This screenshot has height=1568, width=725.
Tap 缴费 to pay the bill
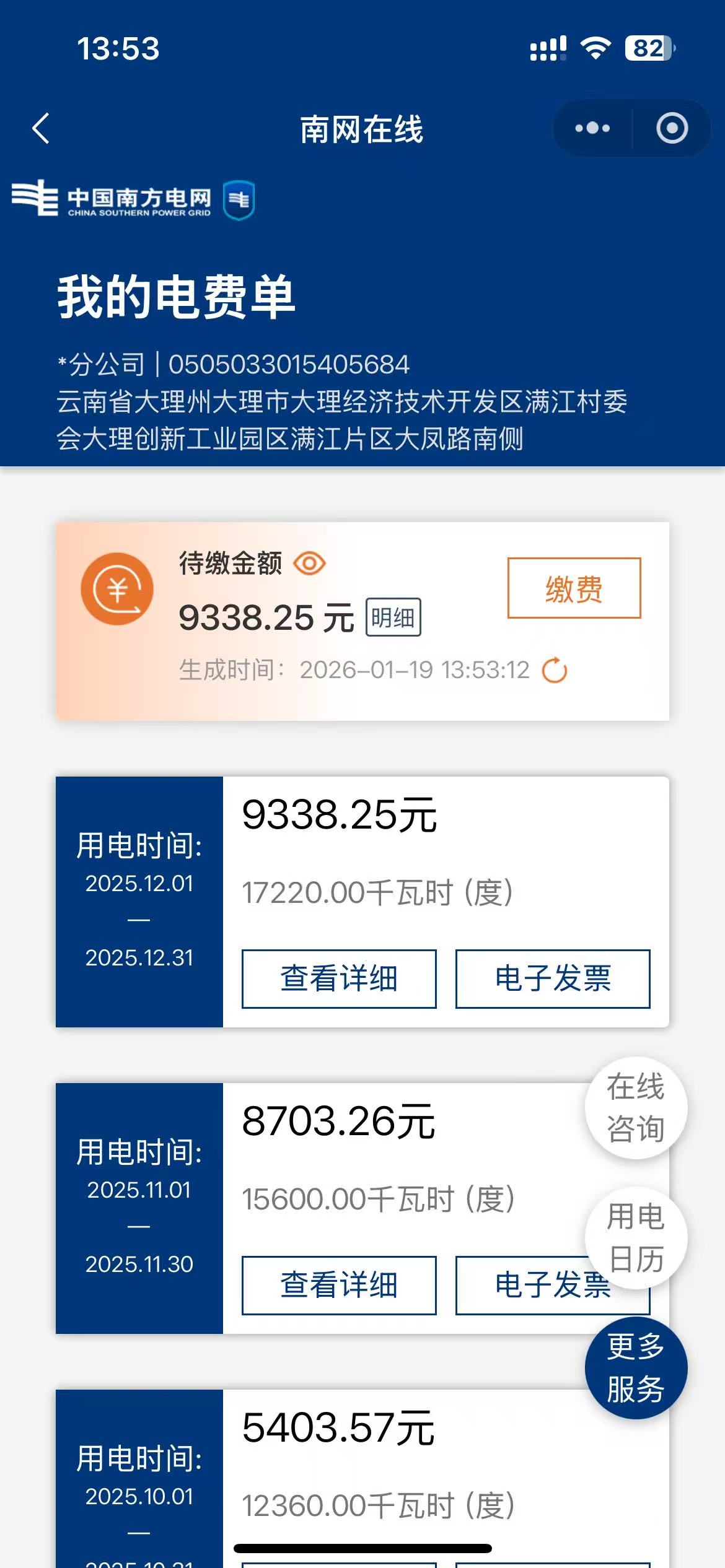[574, 588]
